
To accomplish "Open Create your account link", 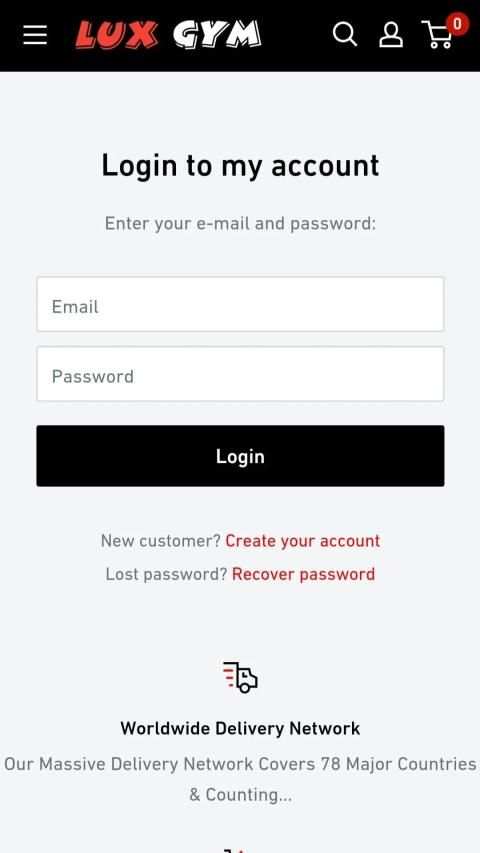I will [x=303, y=541].
